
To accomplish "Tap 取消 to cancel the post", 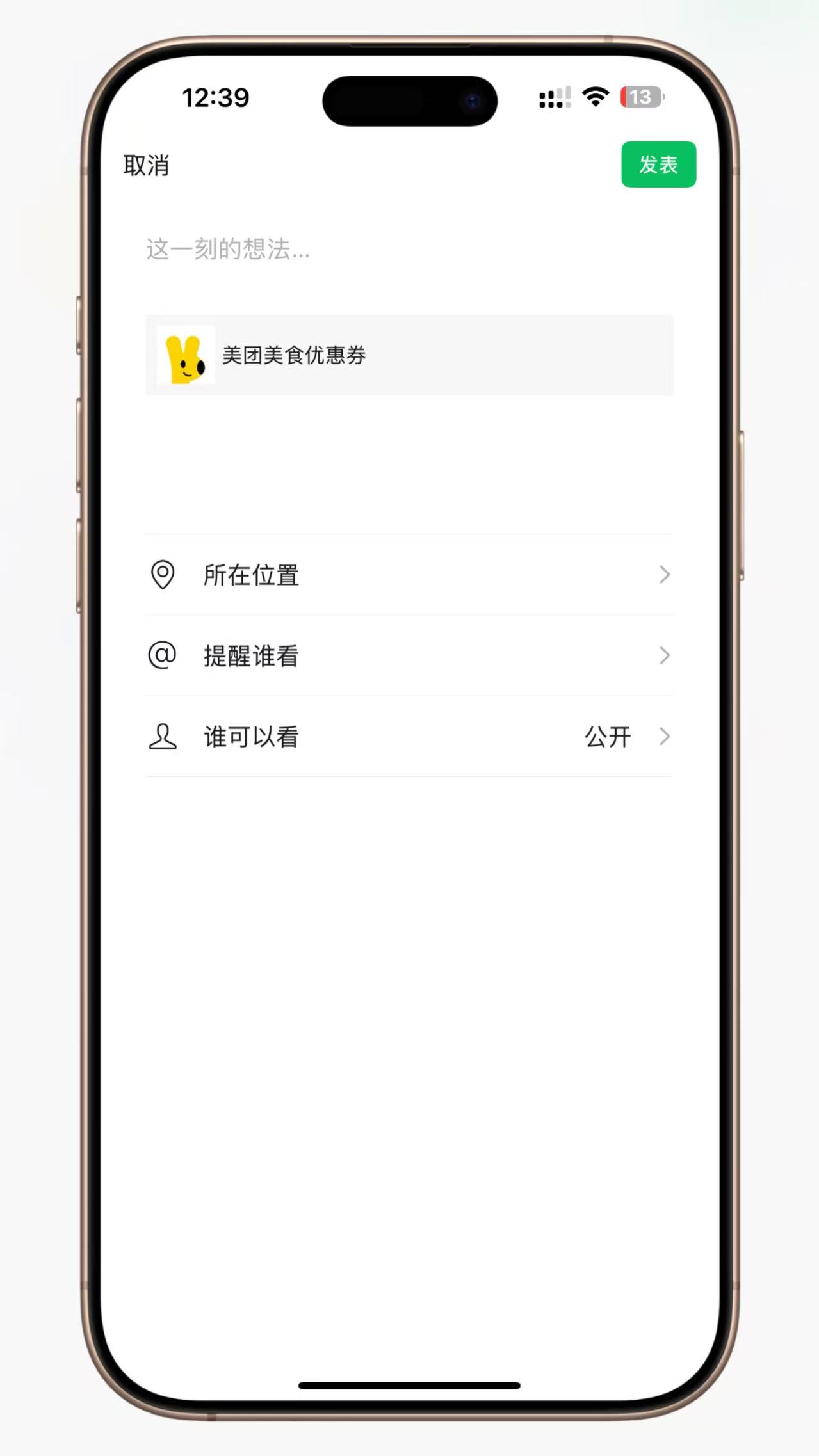I will 146,165.
